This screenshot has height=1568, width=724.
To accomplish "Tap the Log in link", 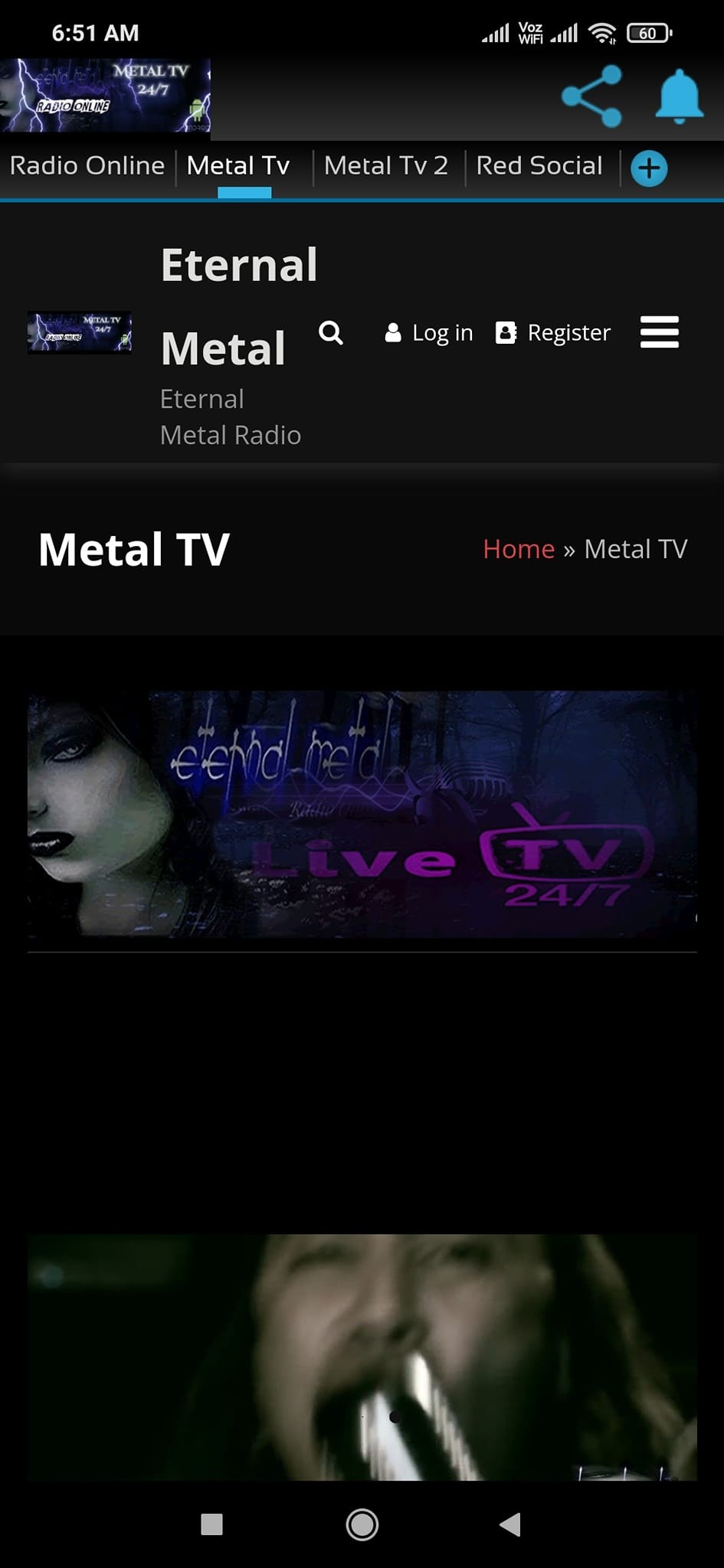I will click(429, 333).
